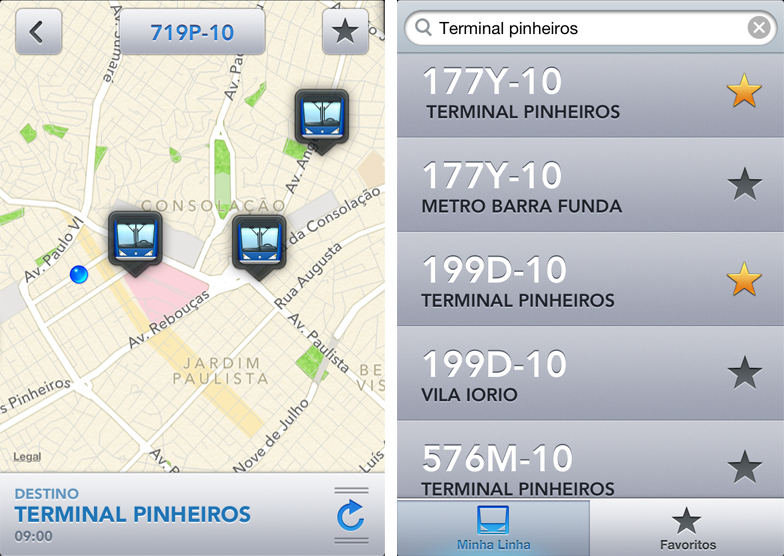This screenshot has height=556, width=784.
Task: Favorite the 719P-10 line with the star
Action: point(345,31)
